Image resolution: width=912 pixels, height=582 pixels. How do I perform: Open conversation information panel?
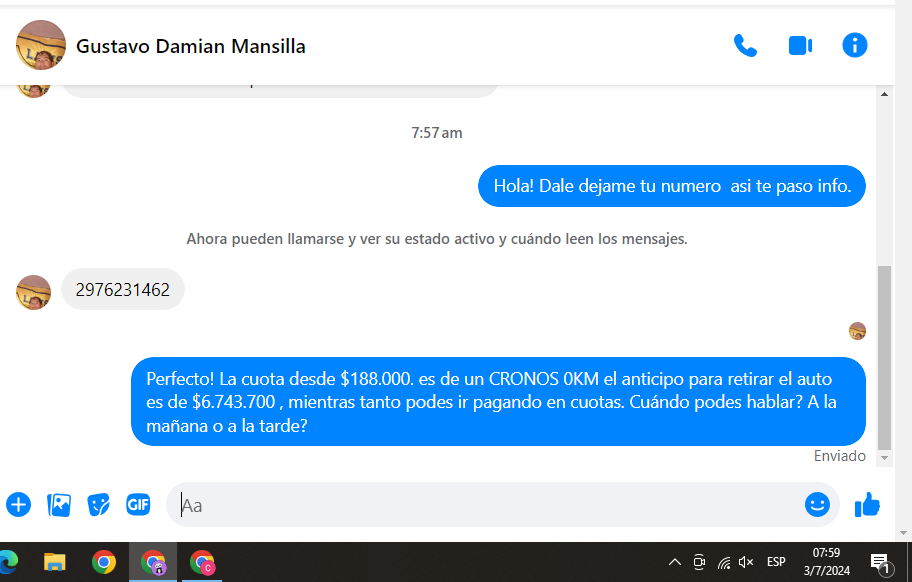[x=855, y=45]
